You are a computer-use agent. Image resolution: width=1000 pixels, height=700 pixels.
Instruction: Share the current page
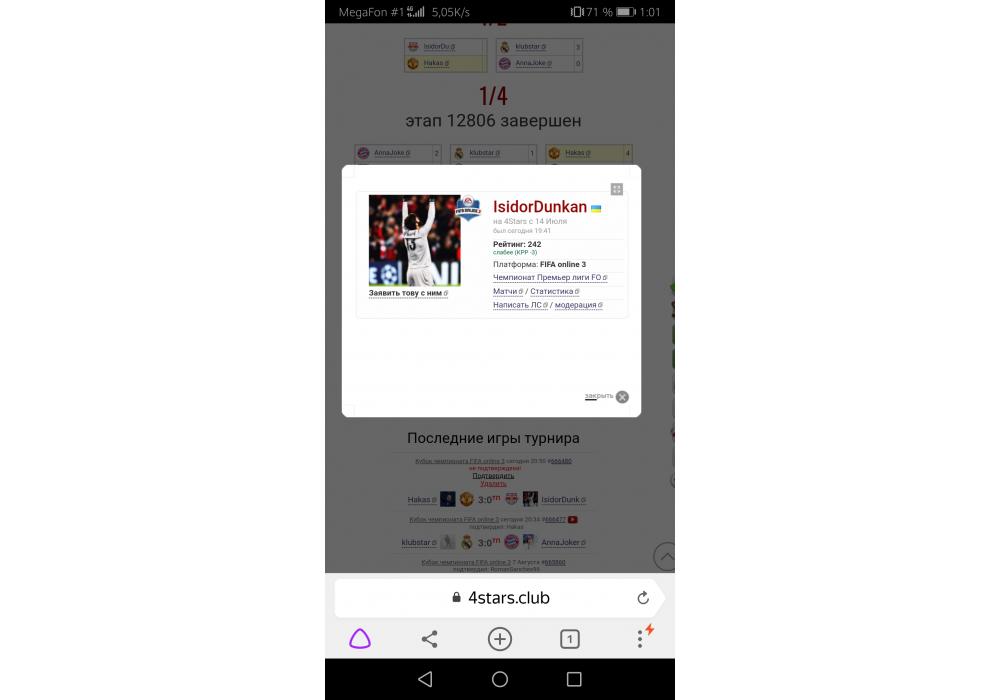coord(429,639)
